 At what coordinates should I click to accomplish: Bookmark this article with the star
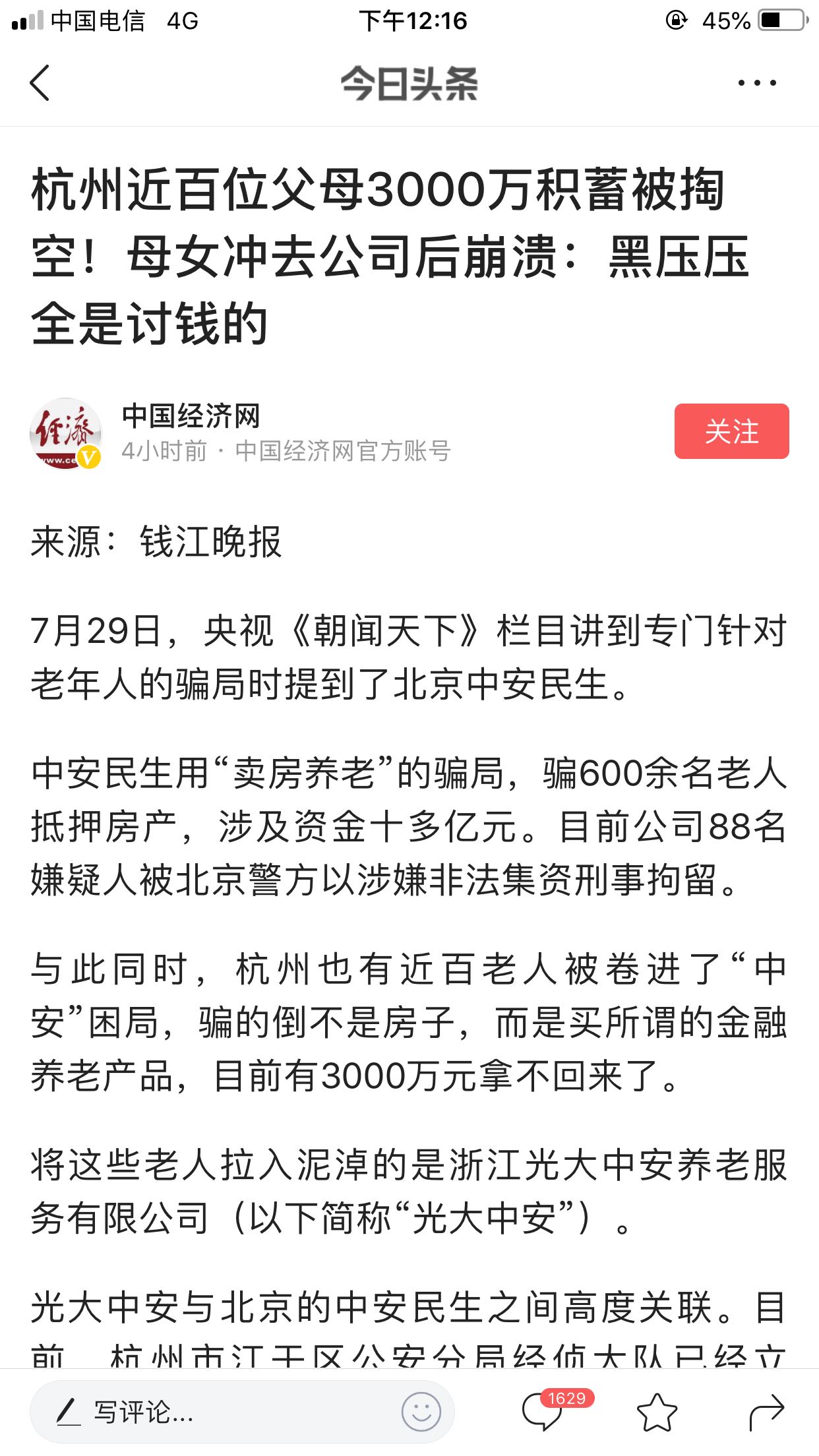[x=657, y=1412]
